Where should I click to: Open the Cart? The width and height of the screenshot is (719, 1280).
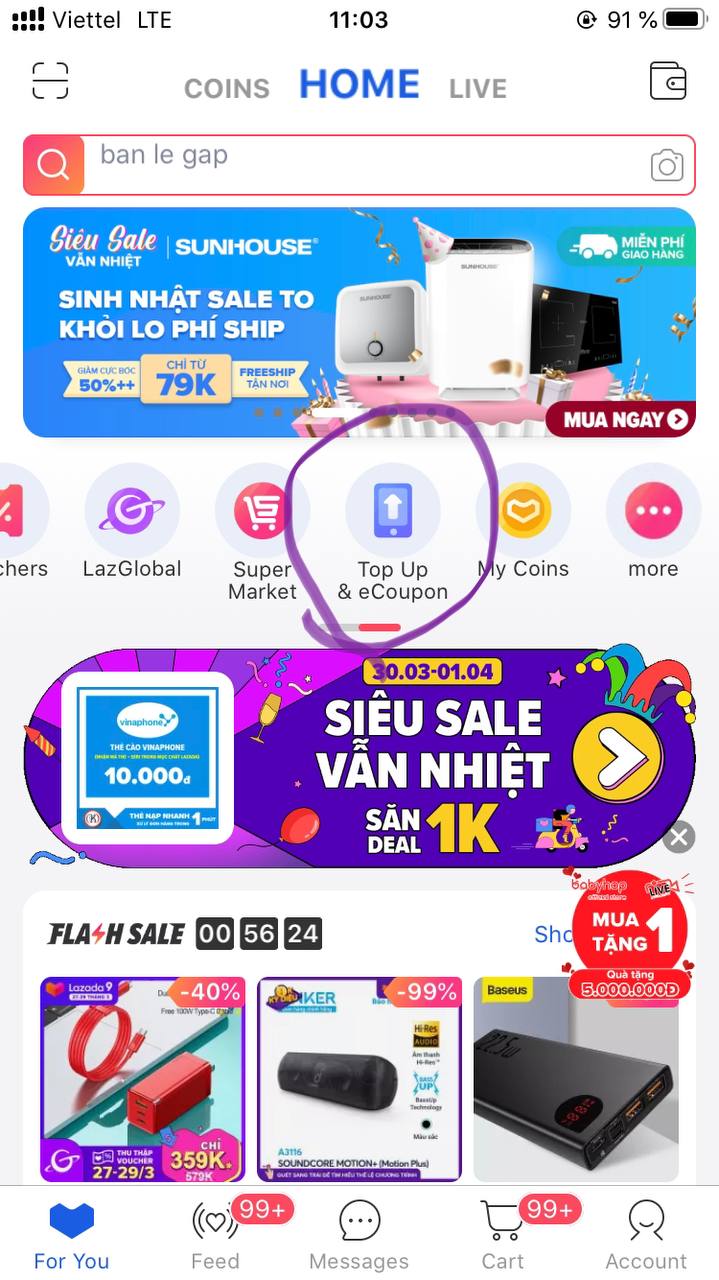click(503, 1235)
